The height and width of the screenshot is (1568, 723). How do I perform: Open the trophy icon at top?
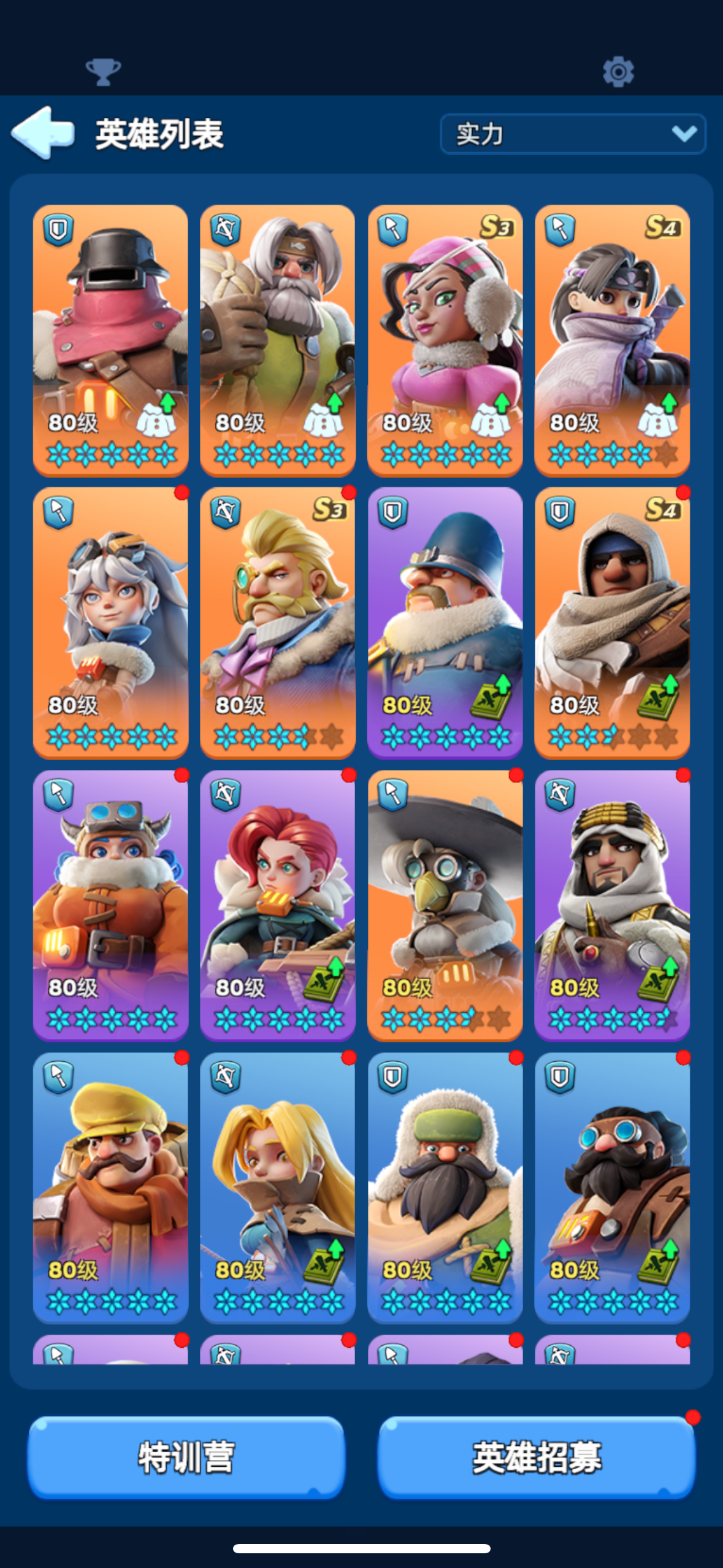point(103,72)
